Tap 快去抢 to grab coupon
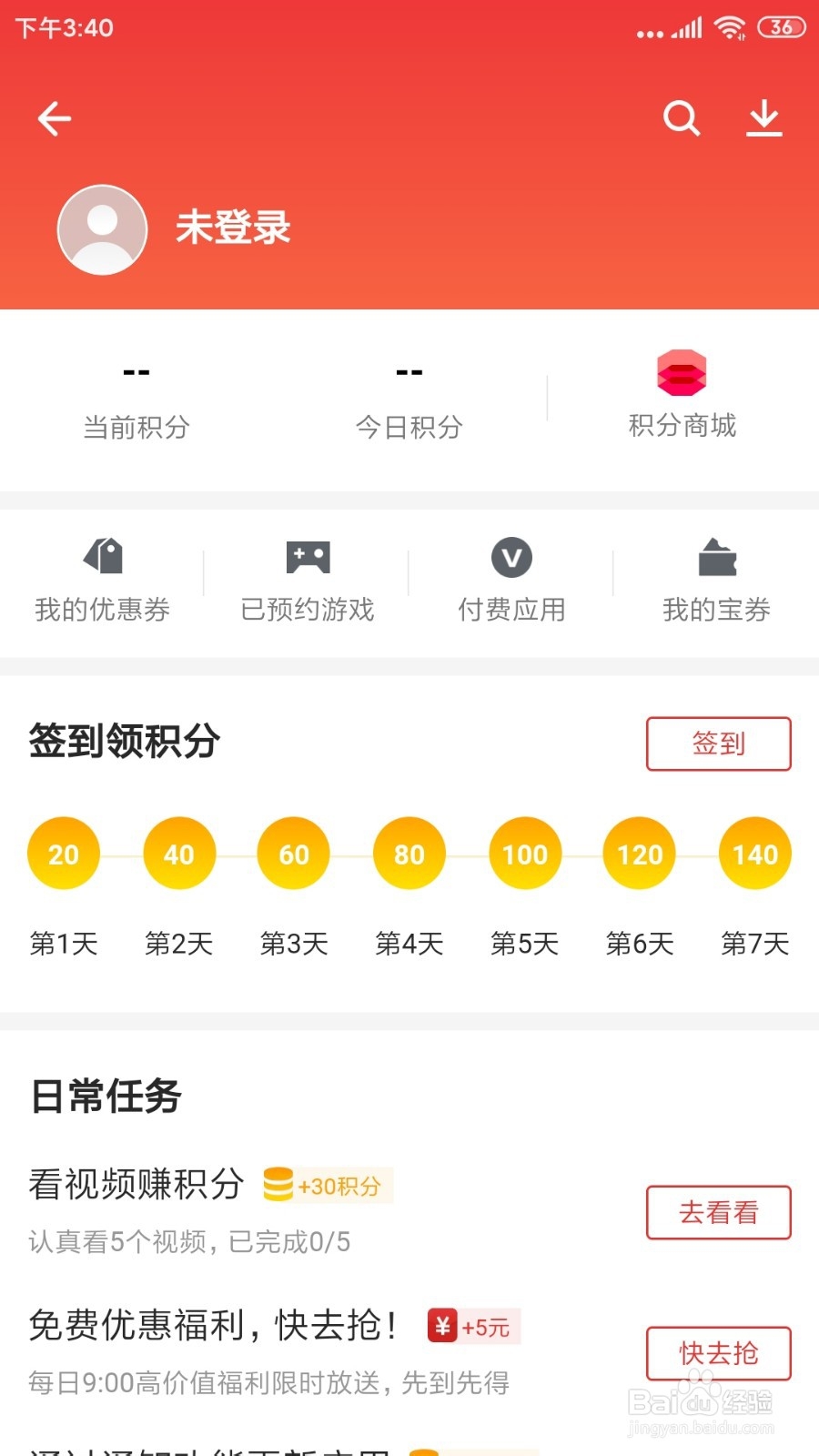 click(x=719, y=1353)
